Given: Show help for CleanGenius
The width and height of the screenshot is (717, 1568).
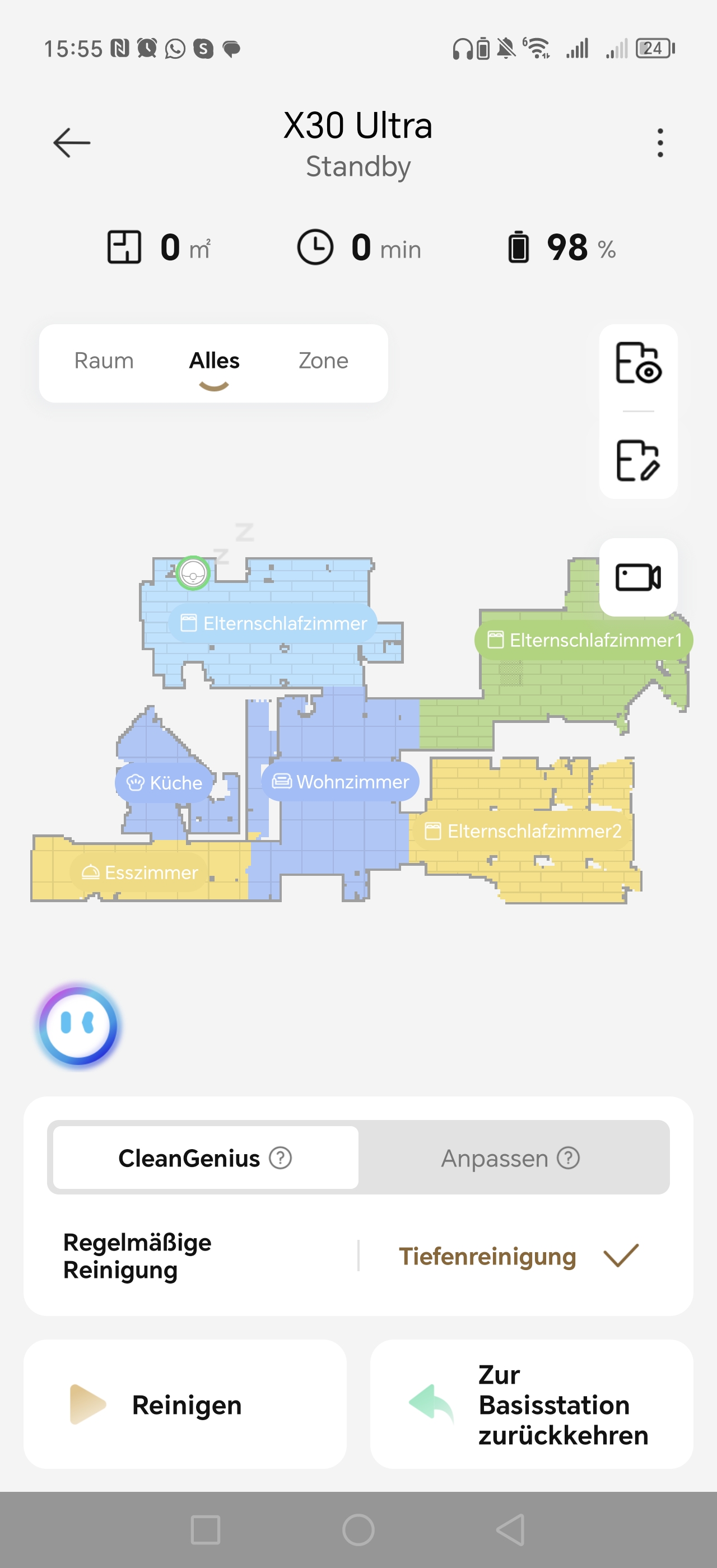Looking at the screenshot, I should coord(280,1158).
